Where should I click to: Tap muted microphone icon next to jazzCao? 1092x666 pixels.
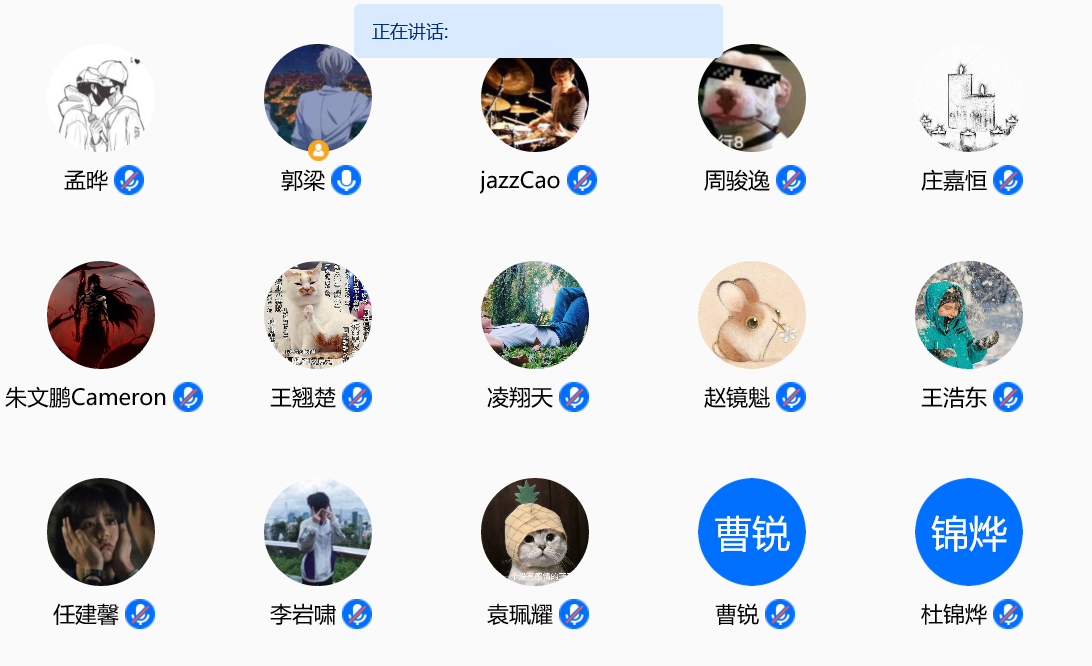coord(582,180)
